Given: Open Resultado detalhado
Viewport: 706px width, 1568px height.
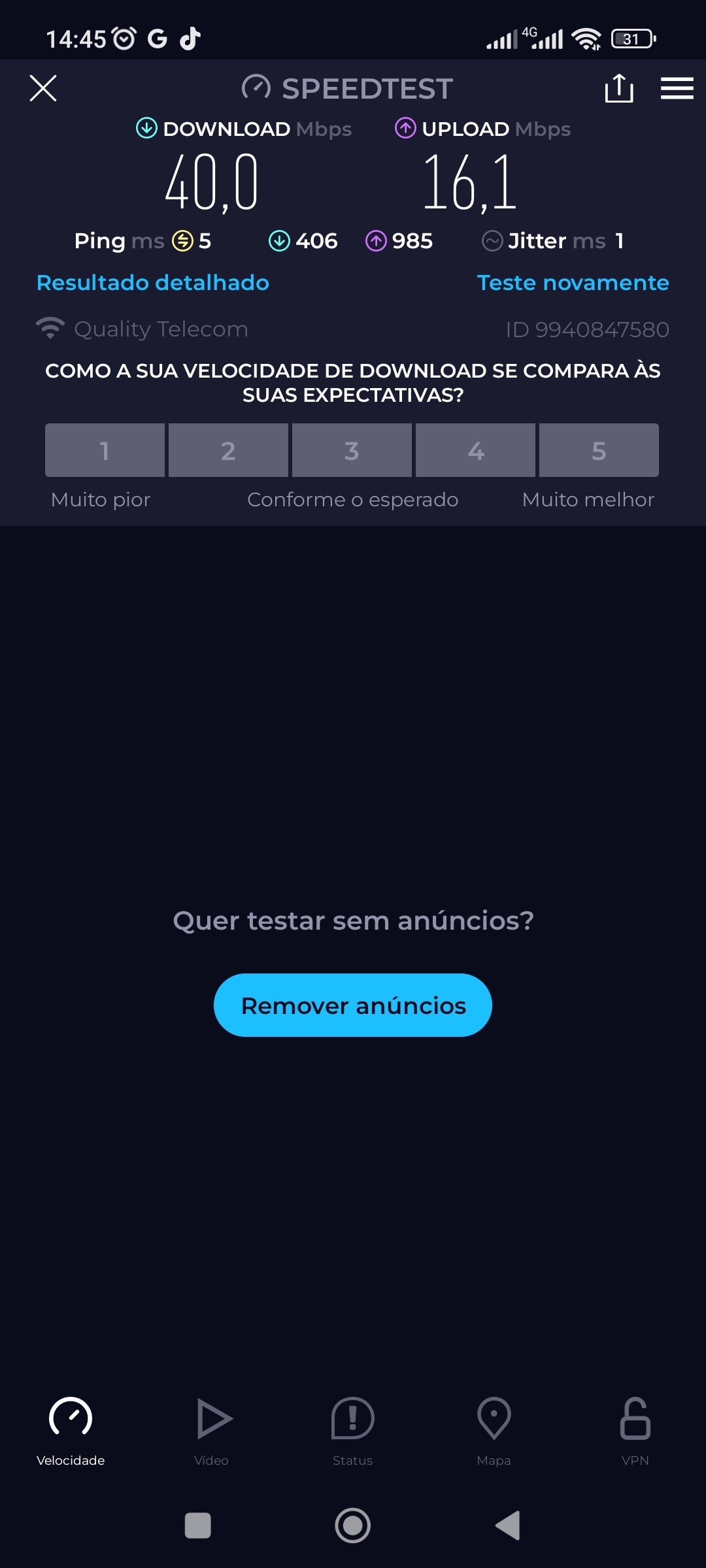Looking at the screenshot, I should coord(153,283).
